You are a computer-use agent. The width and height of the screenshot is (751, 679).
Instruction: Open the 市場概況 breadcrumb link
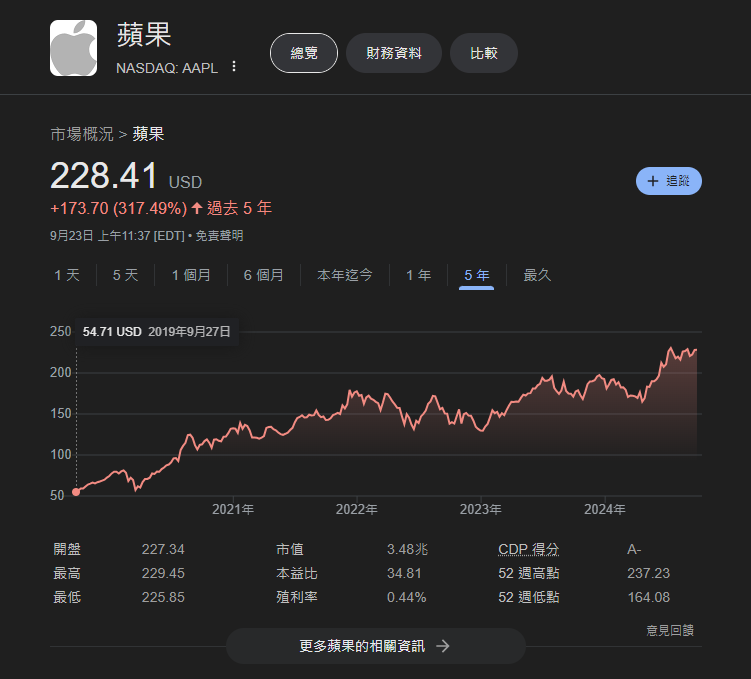click(82, 134)
